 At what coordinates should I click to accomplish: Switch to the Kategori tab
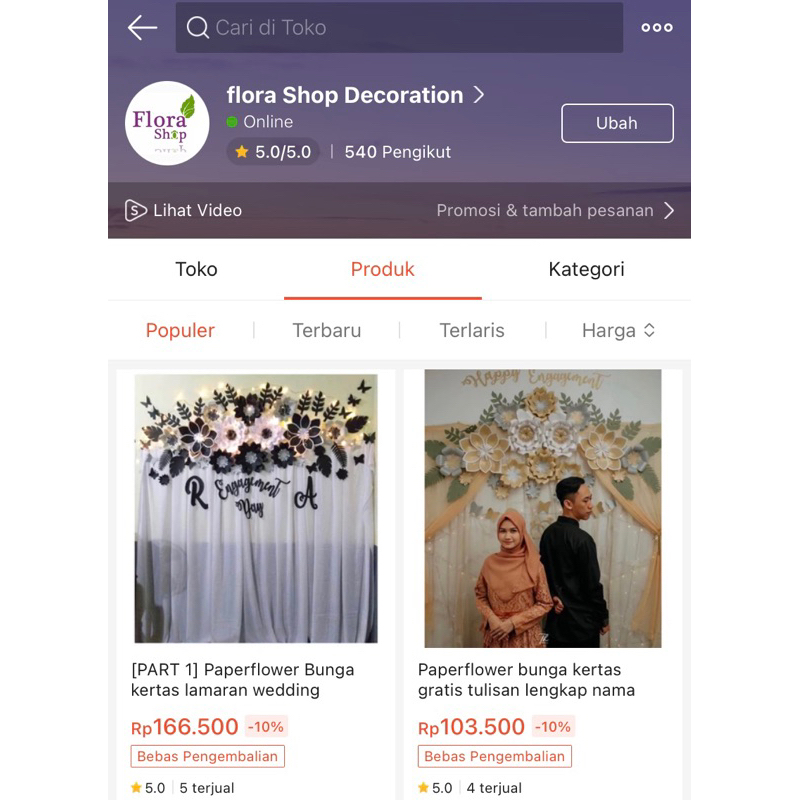586,269
